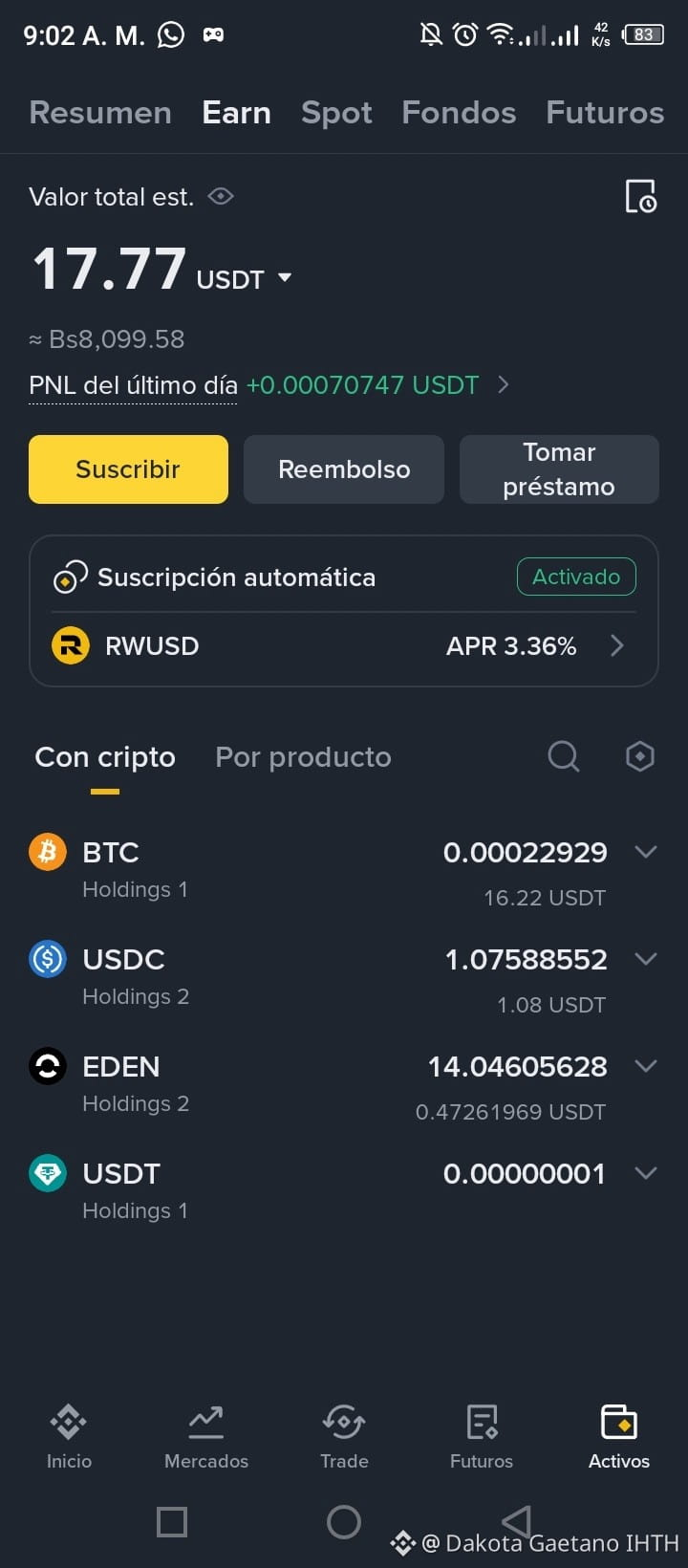
Task: Open the hexagon settings icon
Action: click(x=639, y=756)
